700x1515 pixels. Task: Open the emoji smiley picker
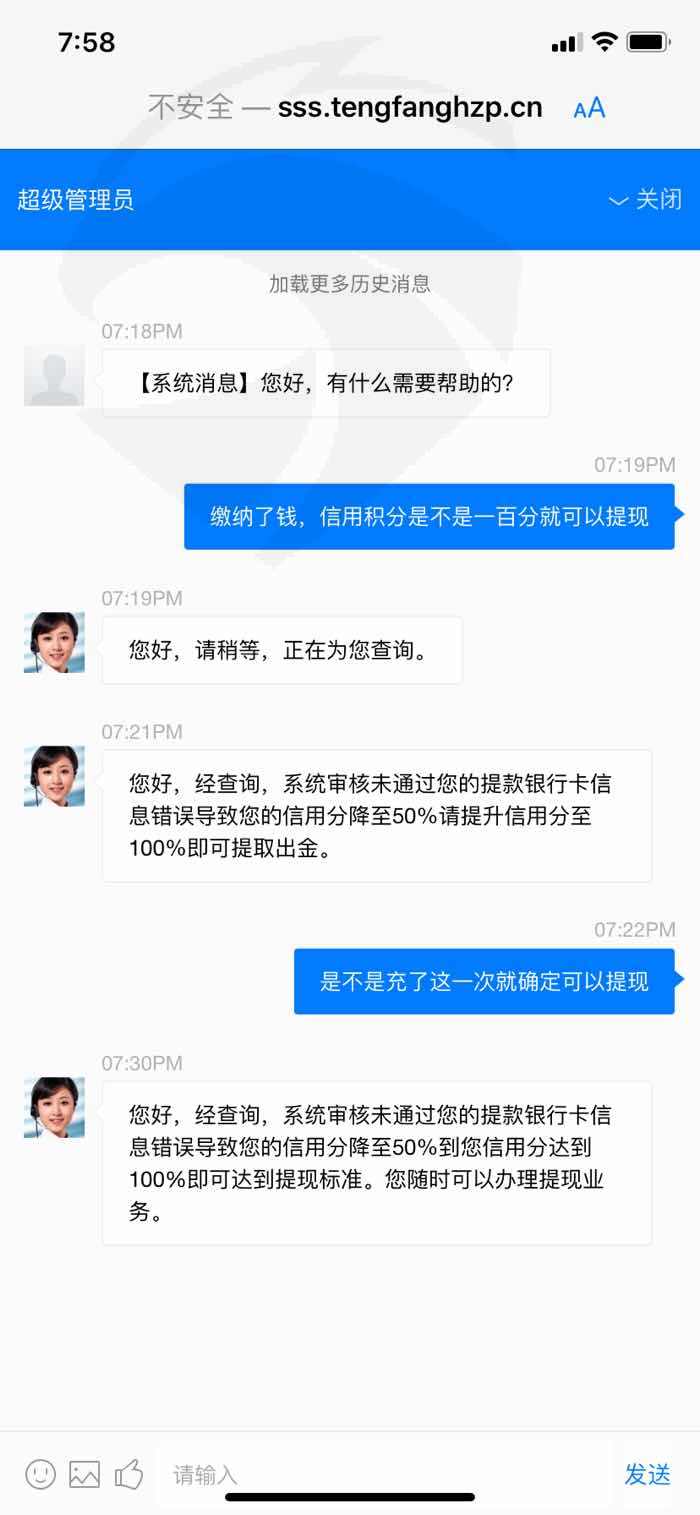point(40,1473)
